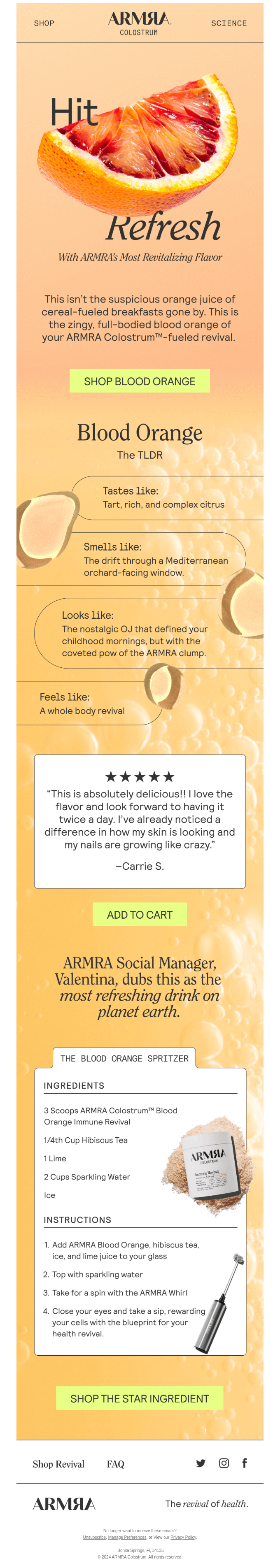This screenshot has width=280, height=1568.
Task: Visit ARMRA's Facebook page
Action: [245, 1463]
